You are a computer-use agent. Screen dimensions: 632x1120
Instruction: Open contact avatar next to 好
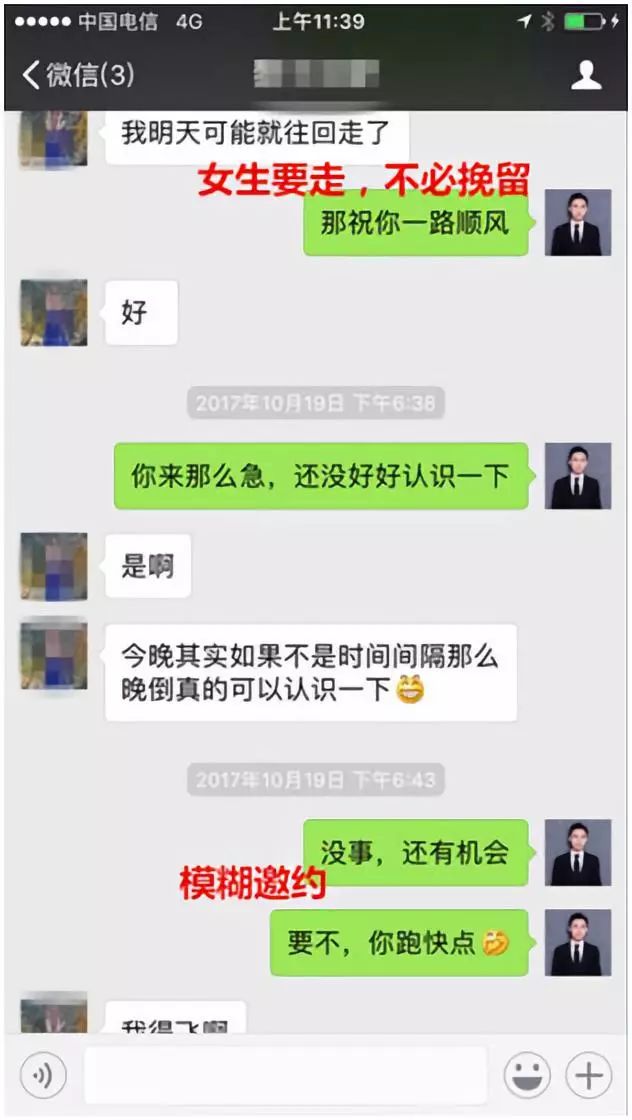54,313
